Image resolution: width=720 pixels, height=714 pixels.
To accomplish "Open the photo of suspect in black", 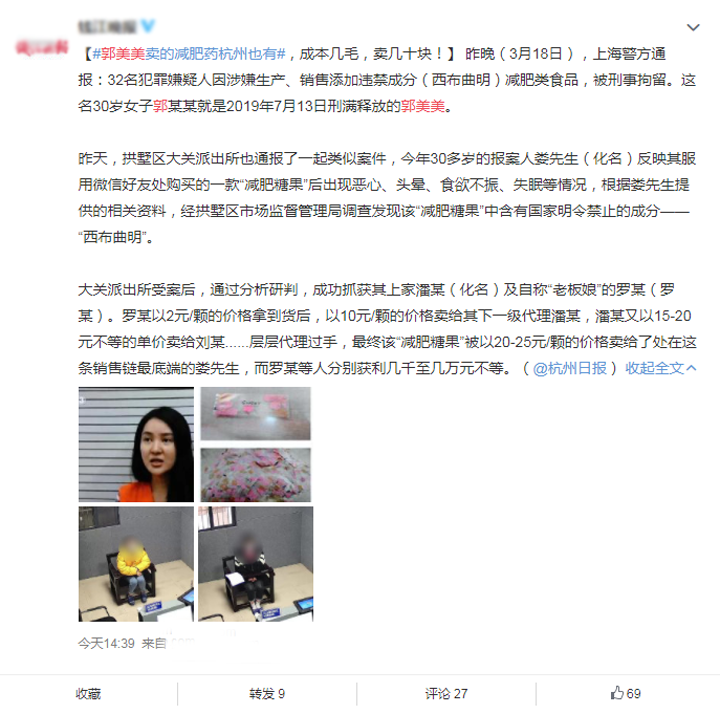I will 255,564.
